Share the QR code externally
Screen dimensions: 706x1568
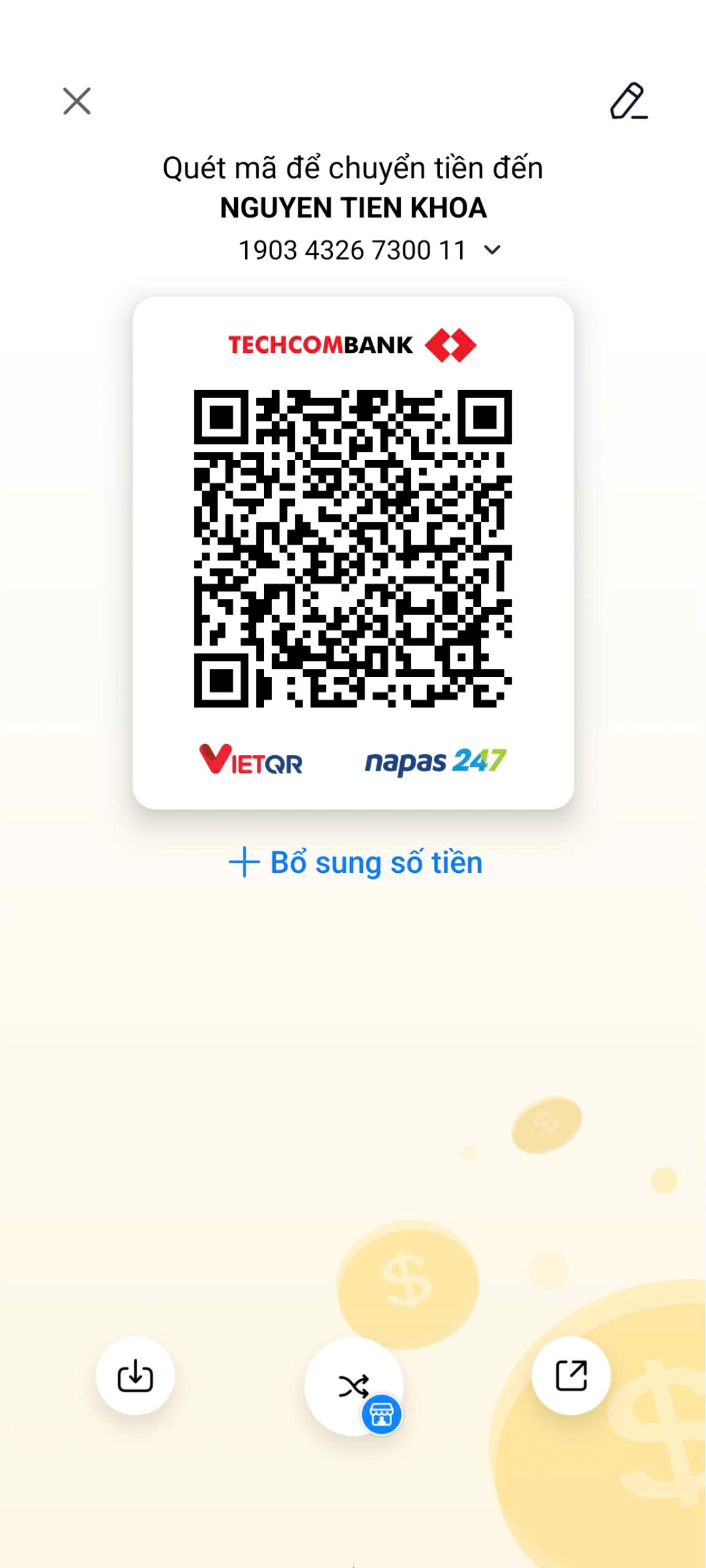pyautogui.click(x=571, y=1376)
